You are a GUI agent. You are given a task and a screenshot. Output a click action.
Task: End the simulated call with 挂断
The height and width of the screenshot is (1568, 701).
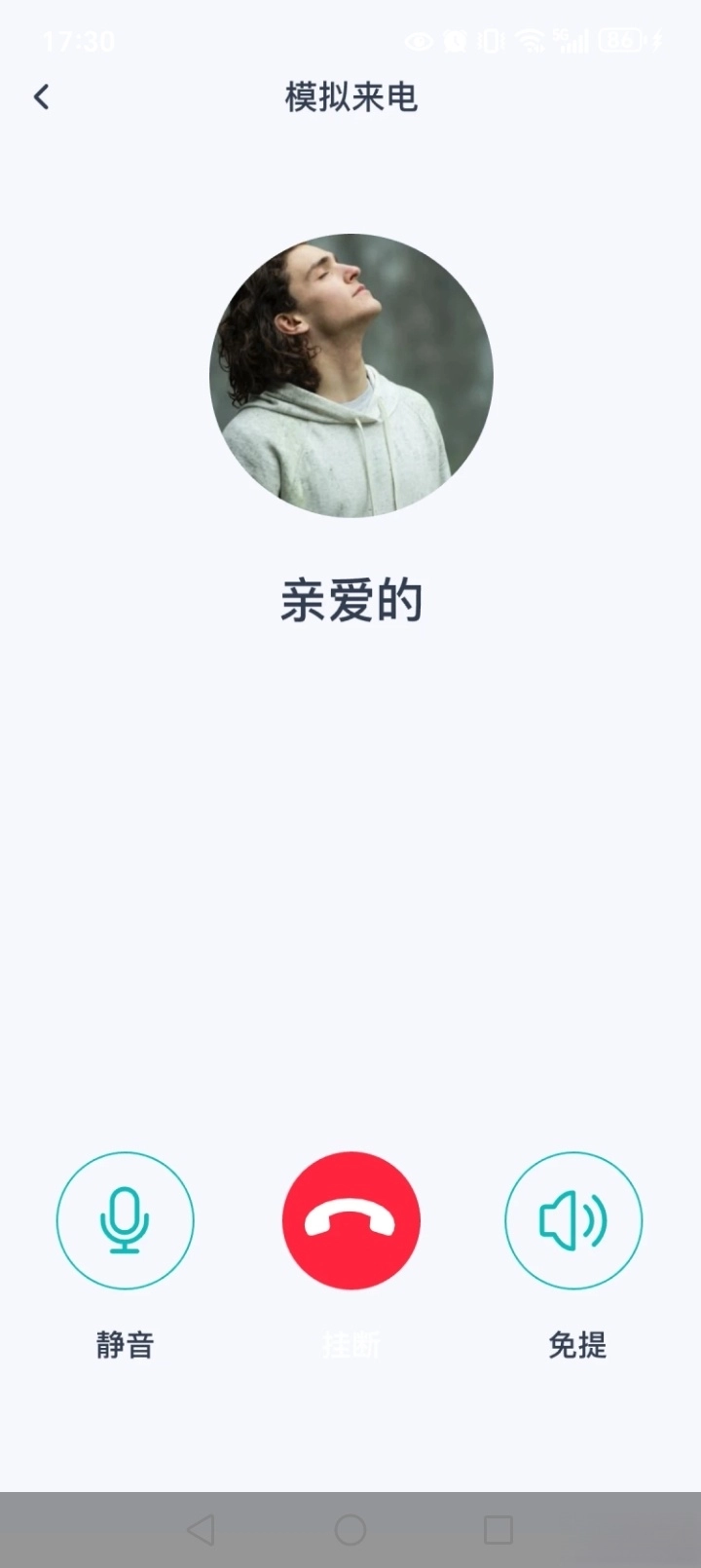[350, 1221]
